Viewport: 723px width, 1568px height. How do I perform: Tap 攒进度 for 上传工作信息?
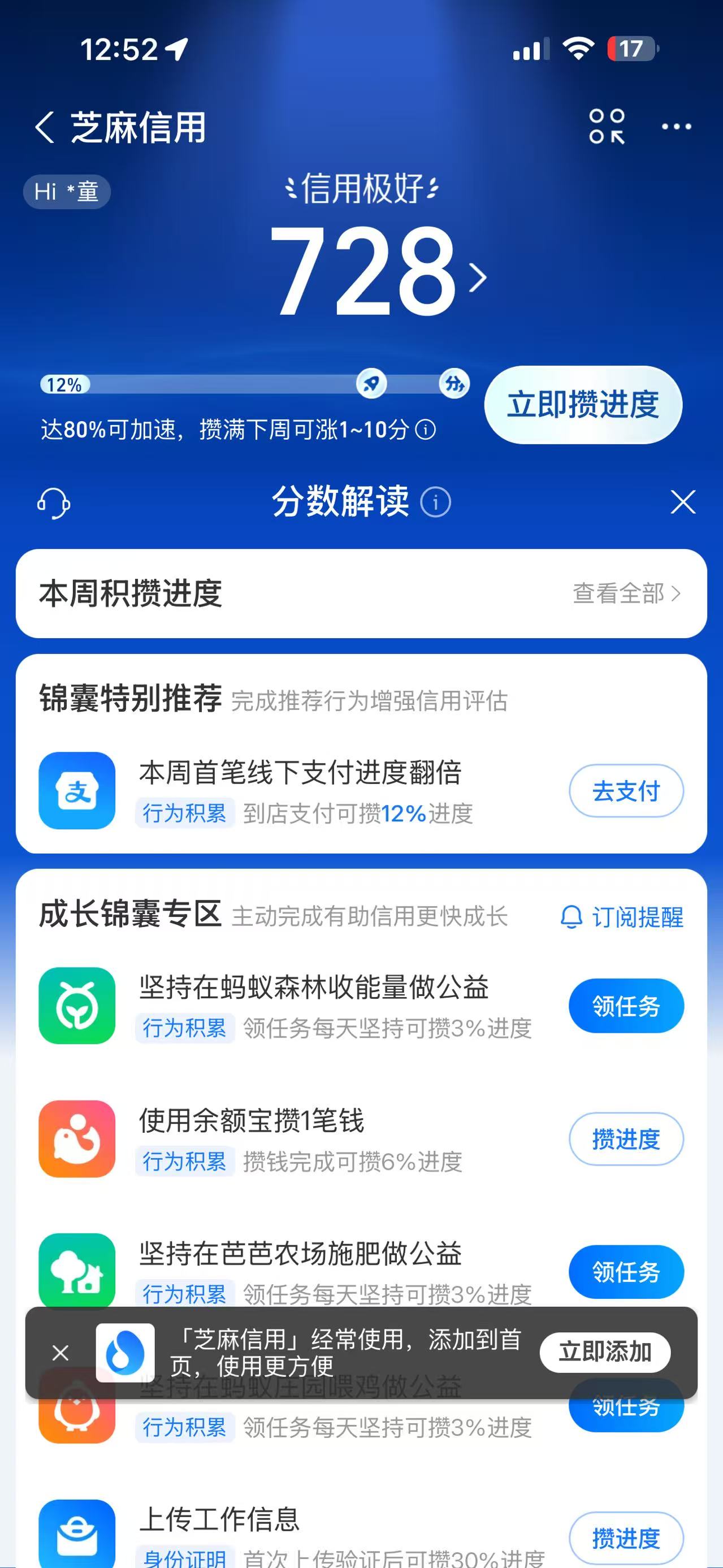(x=626, y=1537)
